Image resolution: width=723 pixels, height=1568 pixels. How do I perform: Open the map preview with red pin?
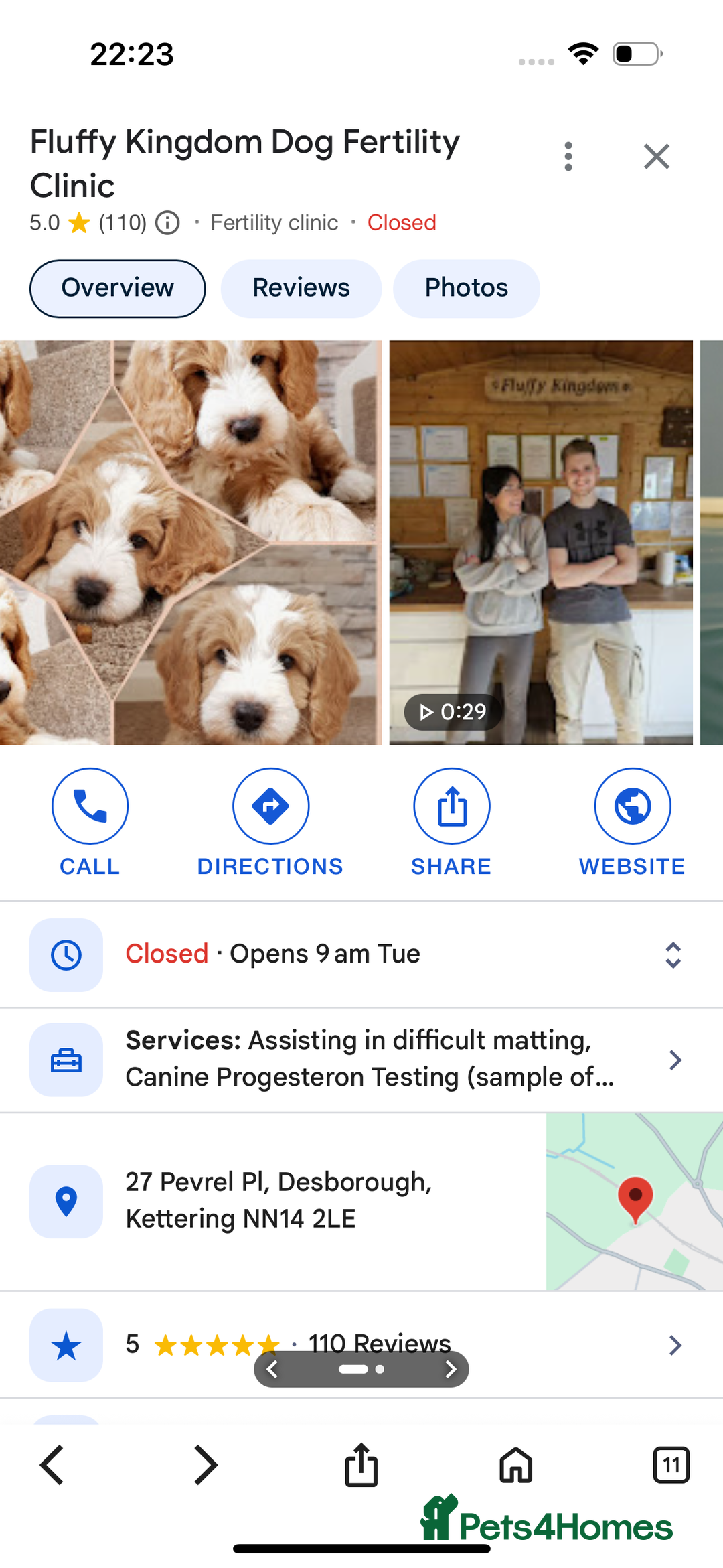click(634, 1201)
